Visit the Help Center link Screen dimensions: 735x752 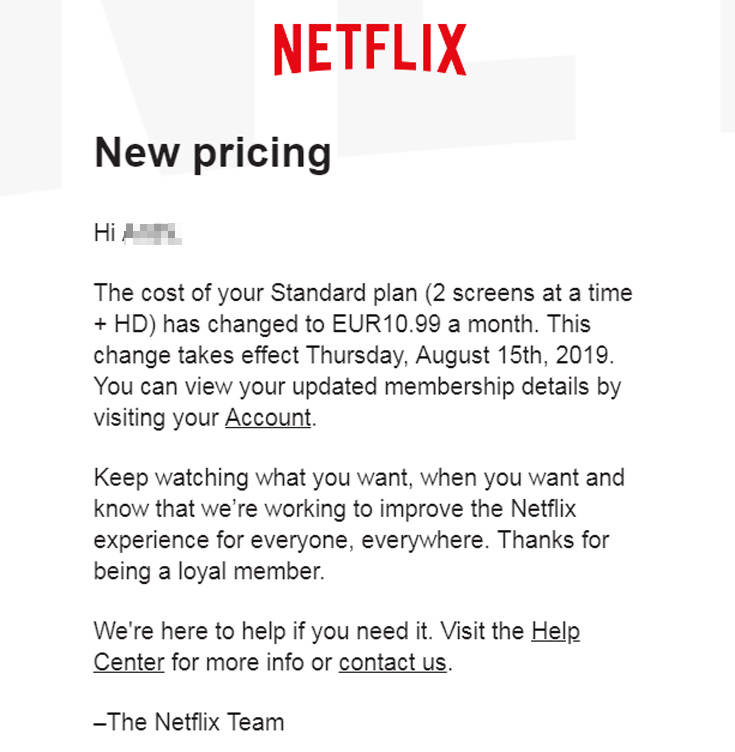(555, 631)
